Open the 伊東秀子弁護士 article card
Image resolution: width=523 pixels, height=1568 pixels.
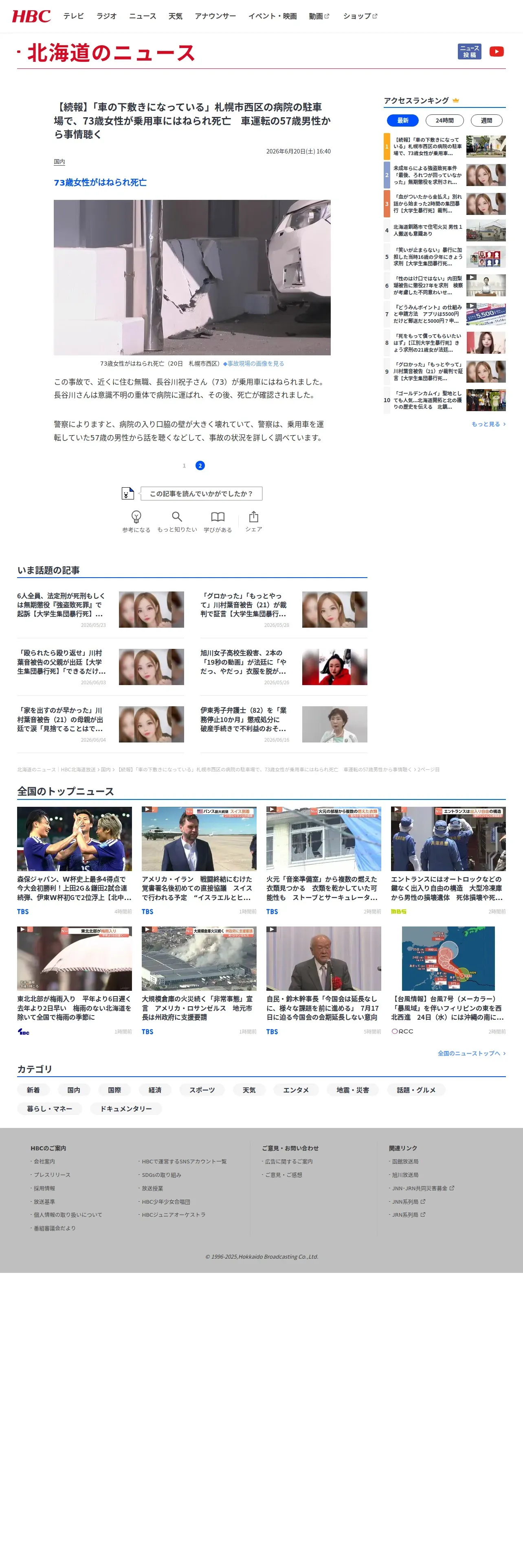point(284,724)
